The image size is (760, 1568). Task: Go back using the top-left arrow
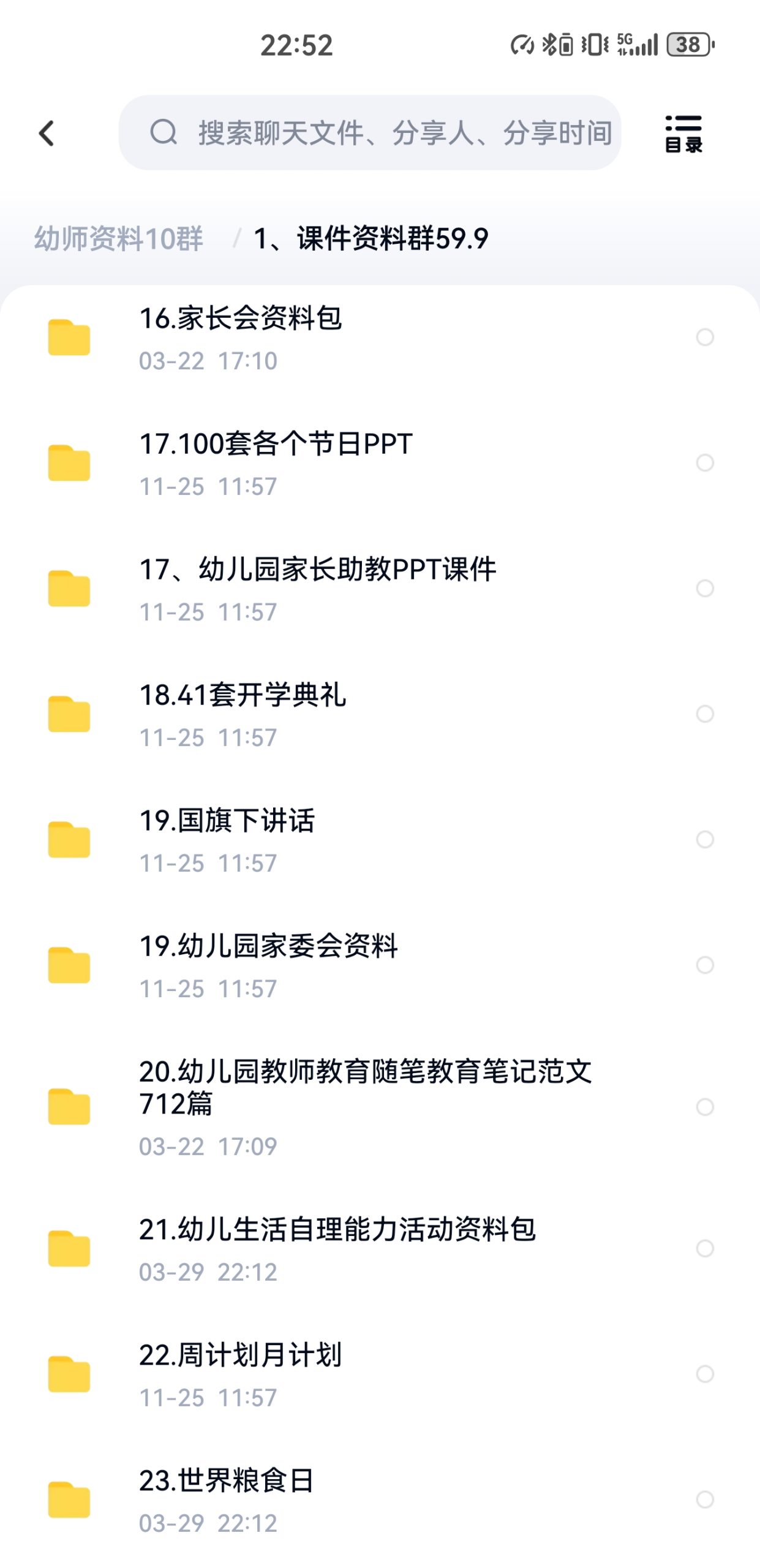[47, 133]
